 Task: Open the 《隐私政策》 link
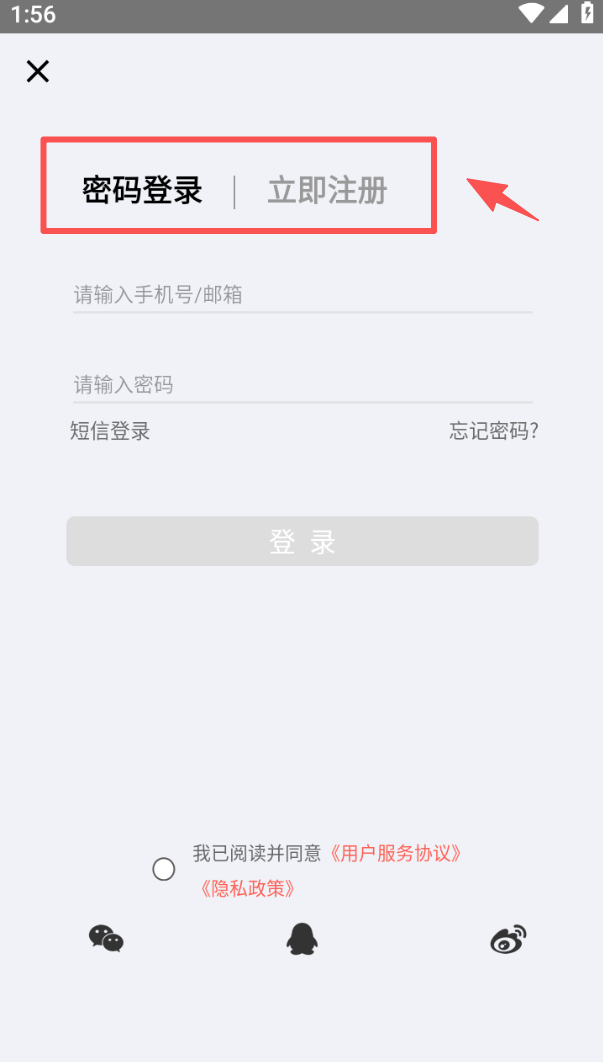247,888
